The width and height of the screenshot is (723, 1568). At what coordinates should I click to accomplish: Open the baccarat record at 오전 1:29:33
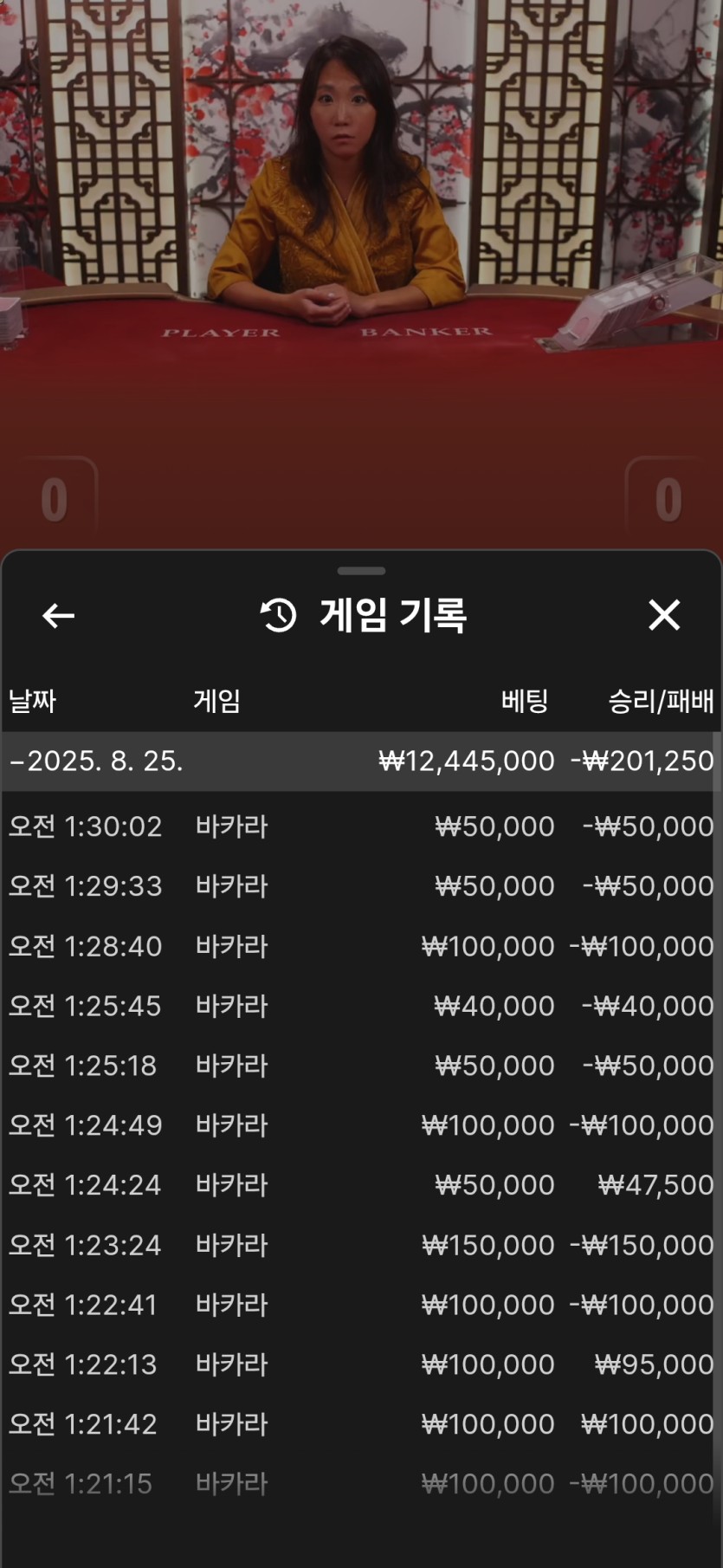361,886
